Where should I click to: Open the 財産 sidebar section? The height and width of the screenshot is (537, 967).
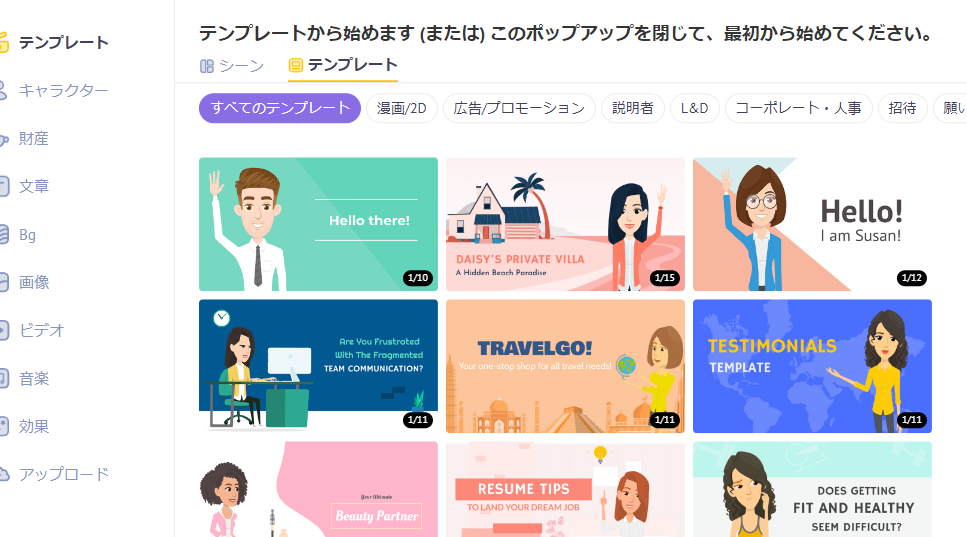pyautogui.click(x=33, y=138)
